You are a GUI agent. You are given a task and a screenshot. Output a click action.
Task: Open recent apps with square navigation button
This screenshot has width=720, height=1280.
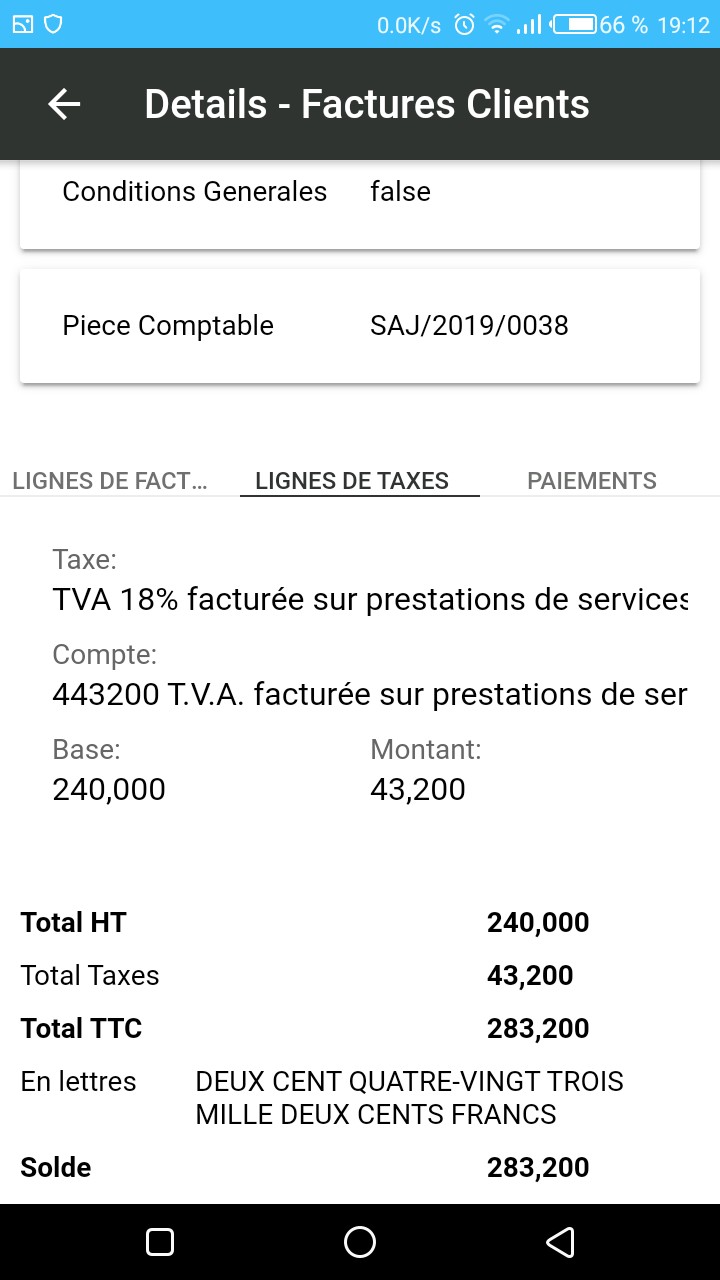coord(159,1240)
